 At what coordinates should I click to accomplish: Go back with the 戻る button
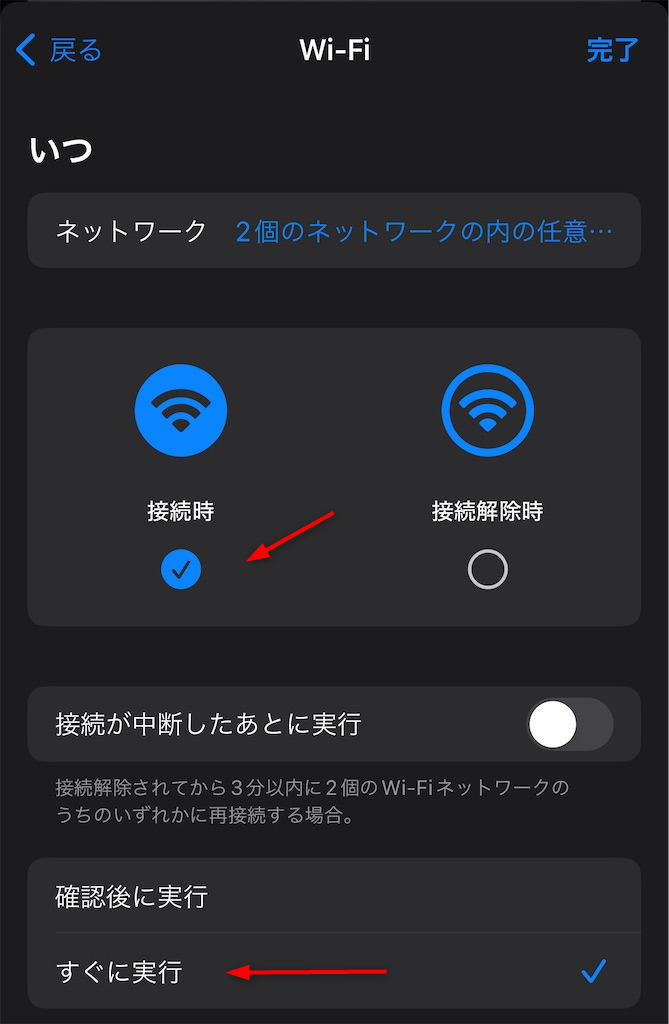click(x=59, y=50)
